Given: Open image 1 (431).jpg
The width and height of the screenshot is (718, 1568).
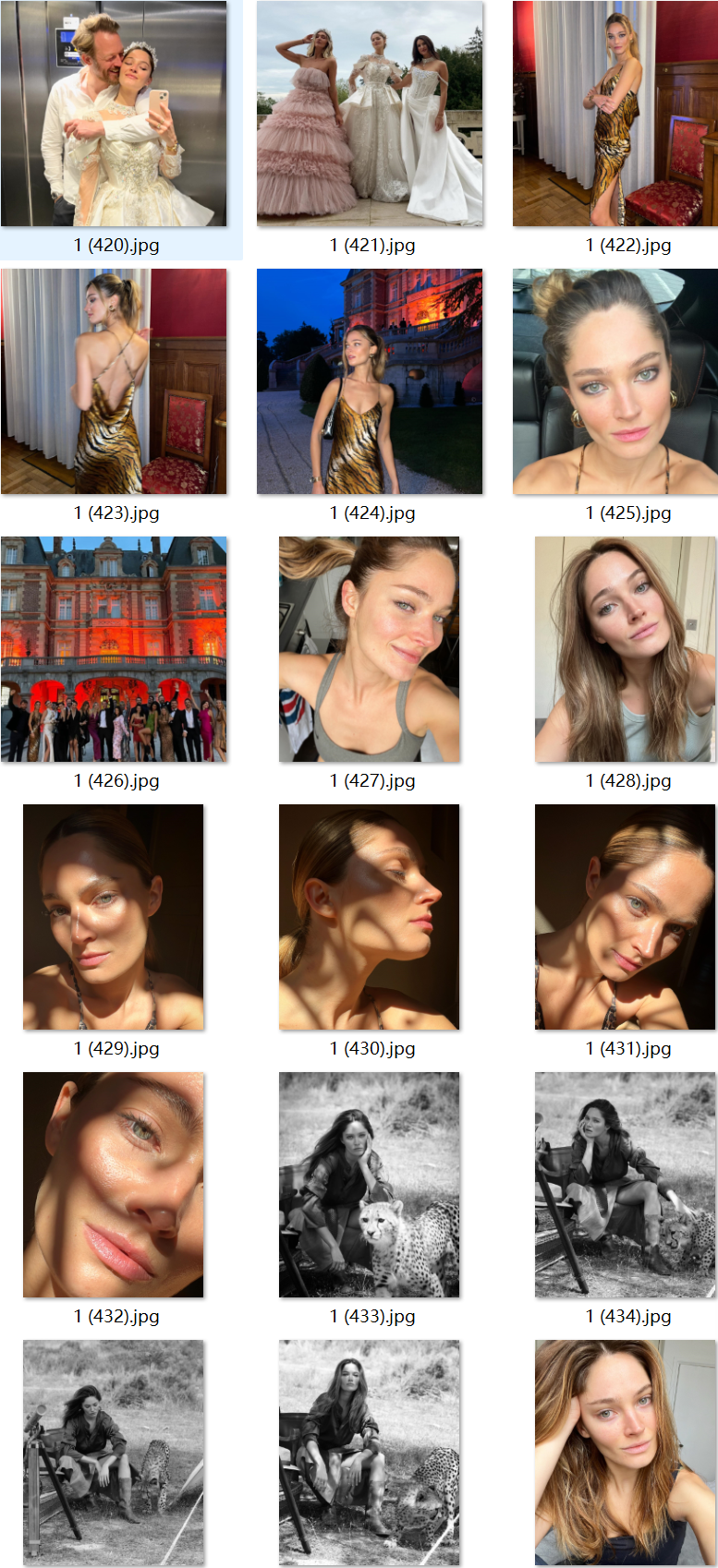Looking at the screenshot, I should pos(626,917).
